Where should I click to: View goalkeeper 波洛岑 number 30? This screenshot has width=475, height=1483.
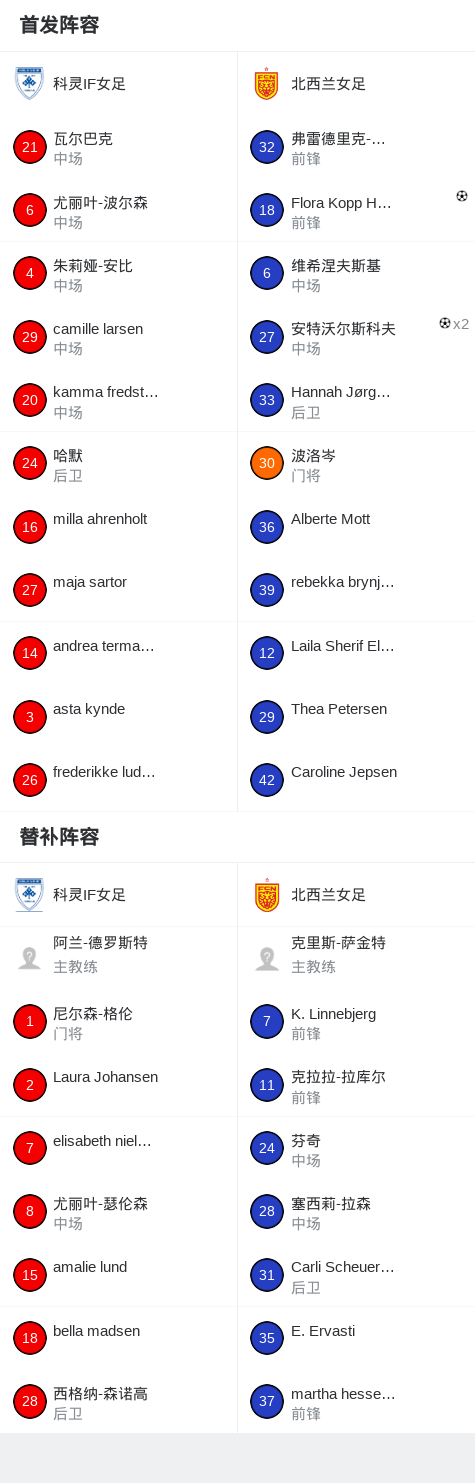tap(356, 464)
